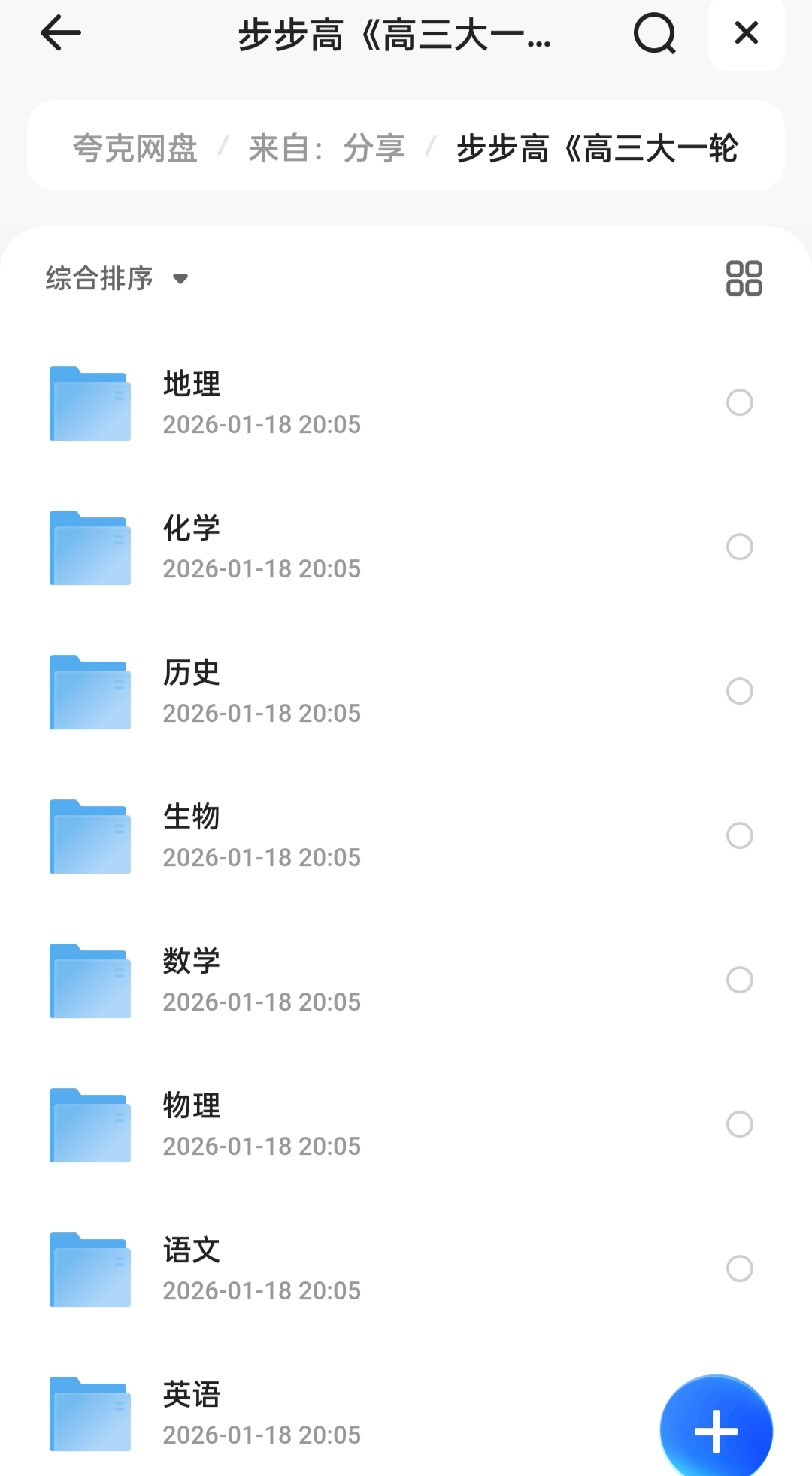
Task: Open the 数学 folder
Action: [x=192, y=980]
